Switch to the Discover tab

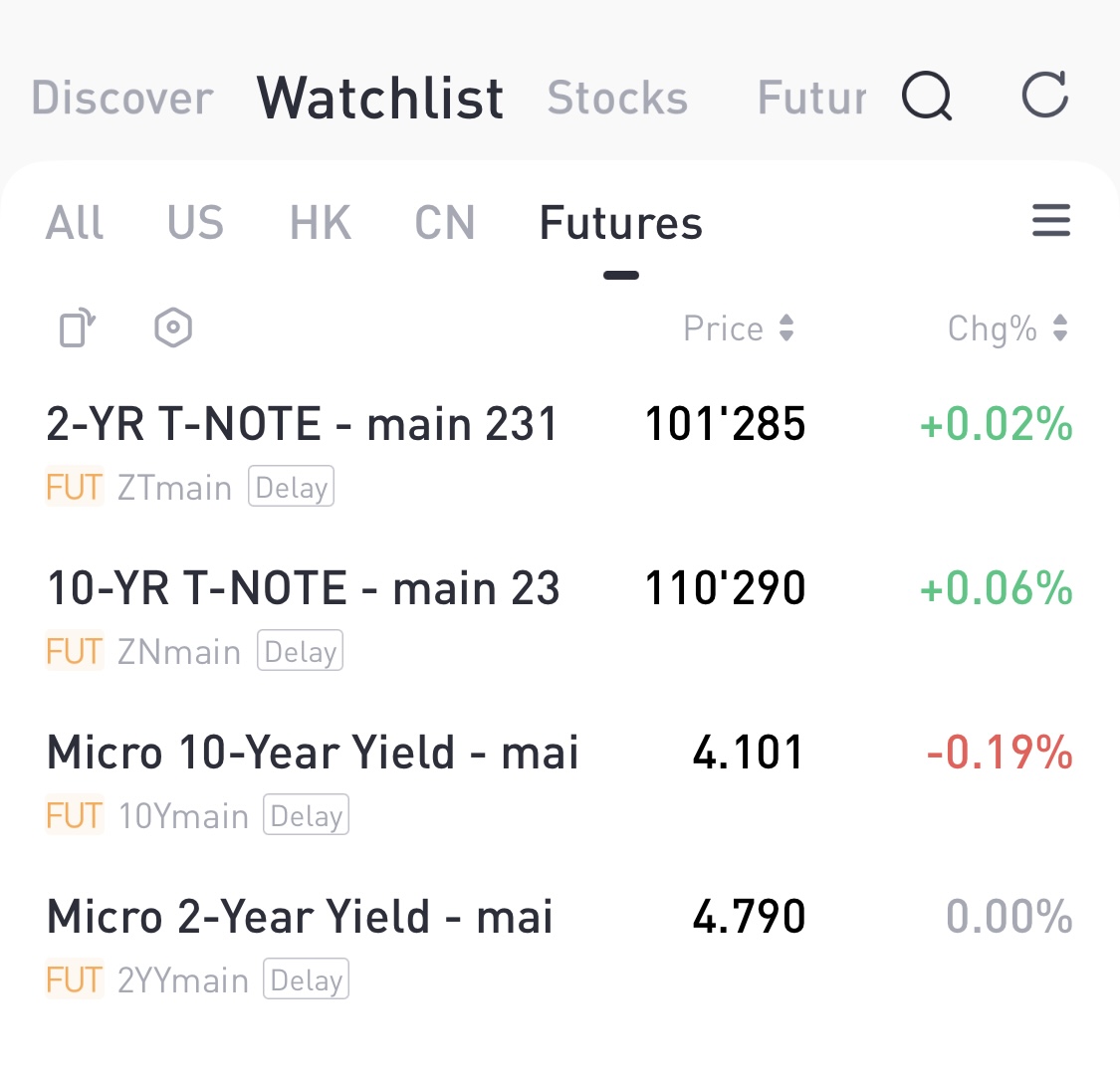[x=122, y=99]
